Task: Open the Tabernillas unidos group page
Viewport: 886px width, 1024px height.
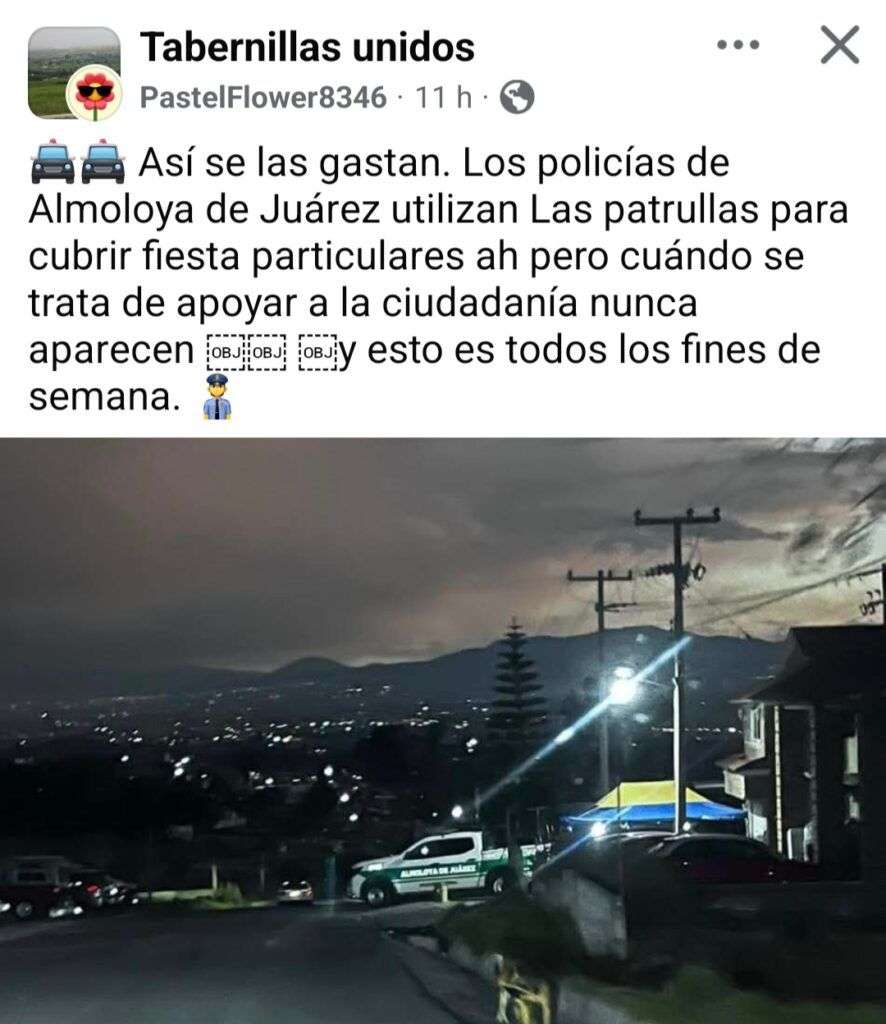Action: pos(307,46)
